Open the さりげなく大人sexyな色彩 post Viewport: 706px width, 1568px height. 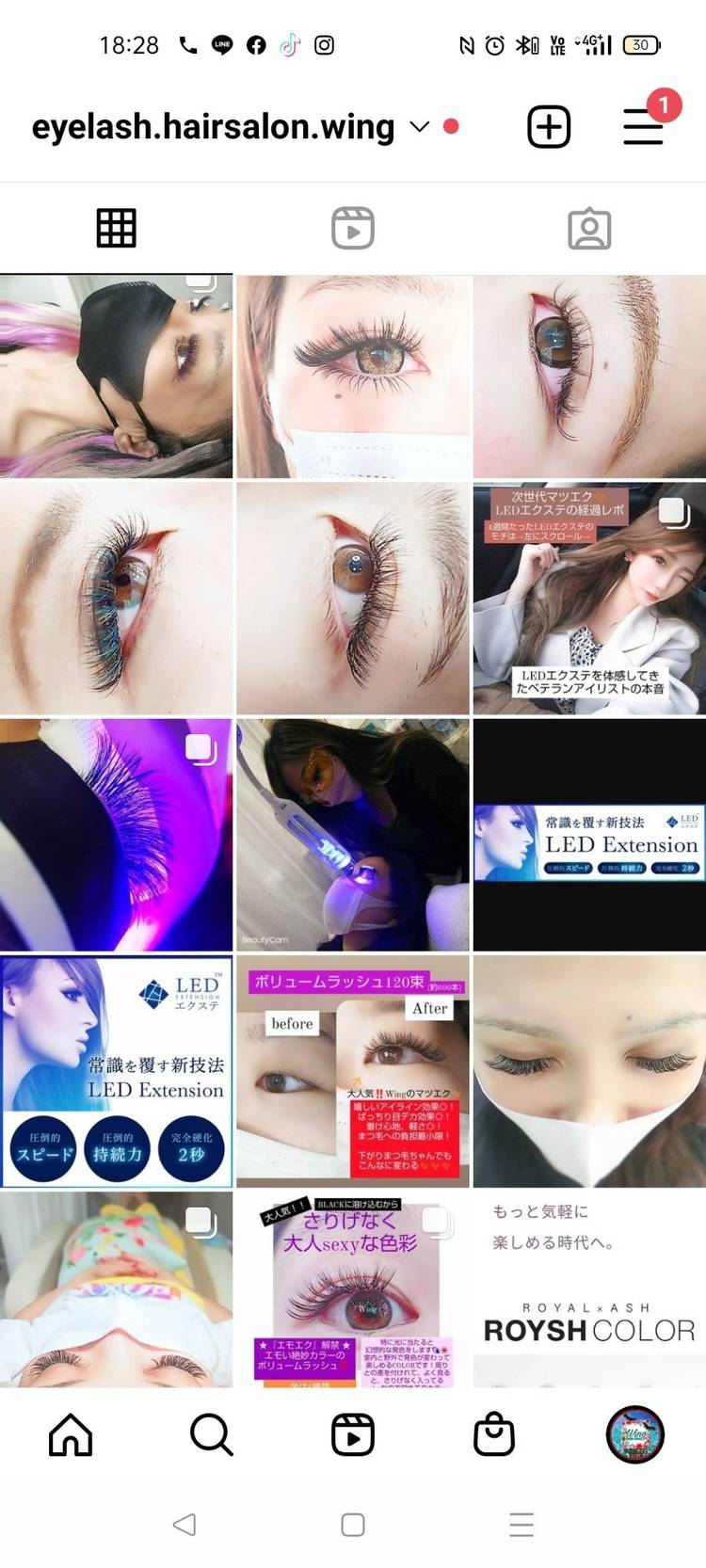pyautogui.click(x=353, y=1288)
